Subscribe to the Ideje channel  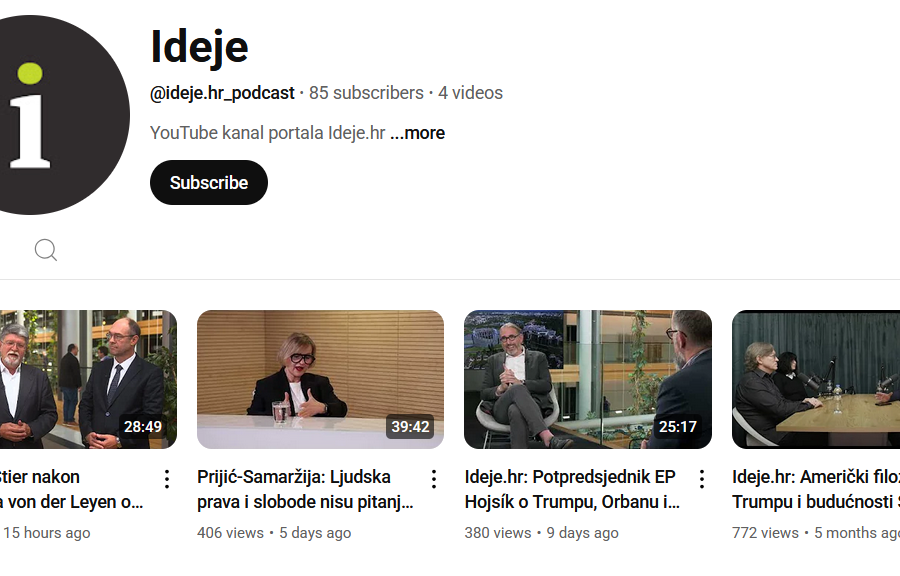208,183
